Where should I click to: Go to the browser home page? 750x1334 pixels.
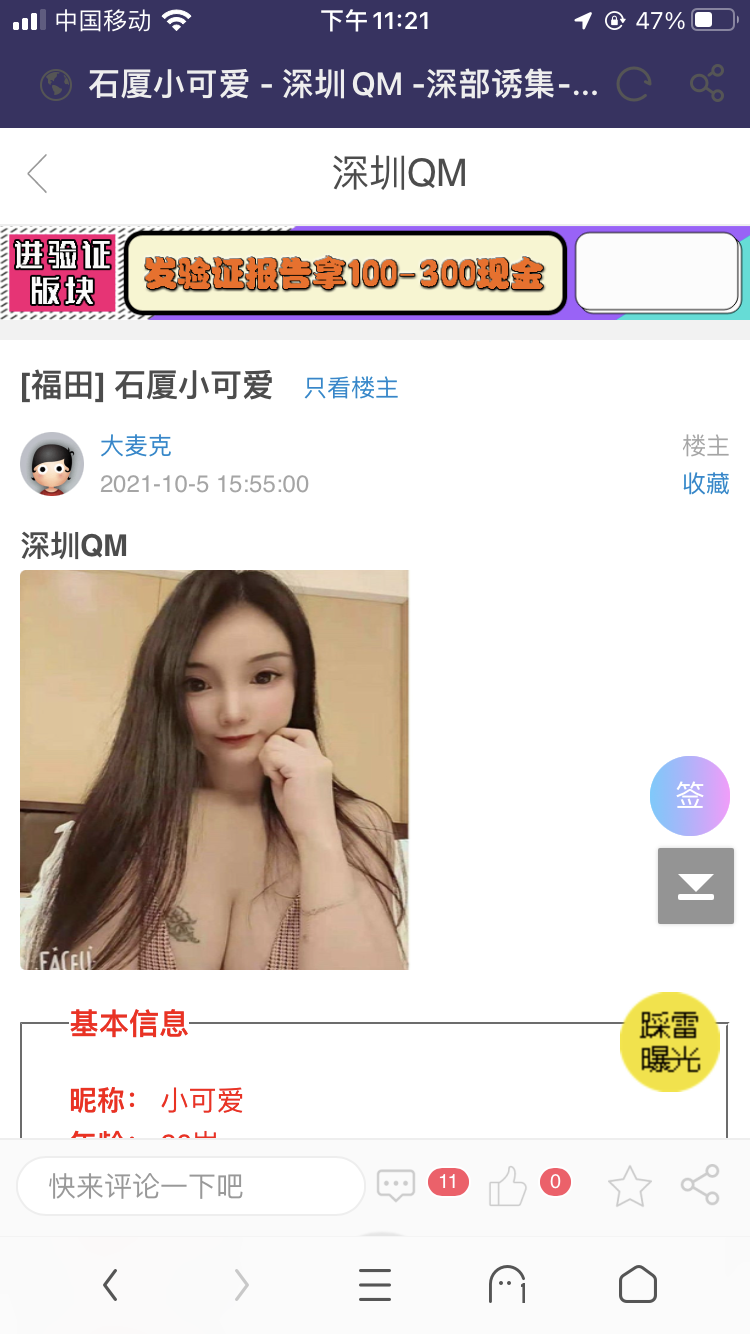point(637,1284)
